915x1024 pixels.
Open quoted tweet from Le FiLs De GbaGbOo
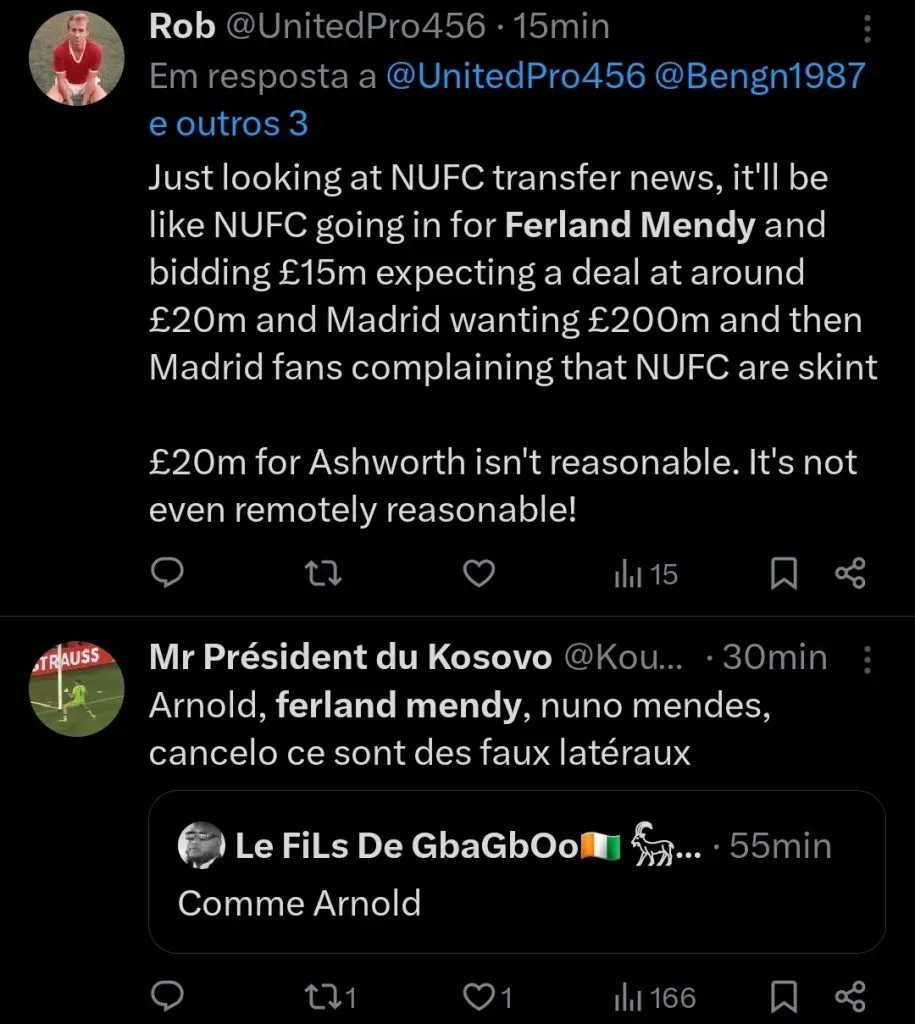(516, 872)
